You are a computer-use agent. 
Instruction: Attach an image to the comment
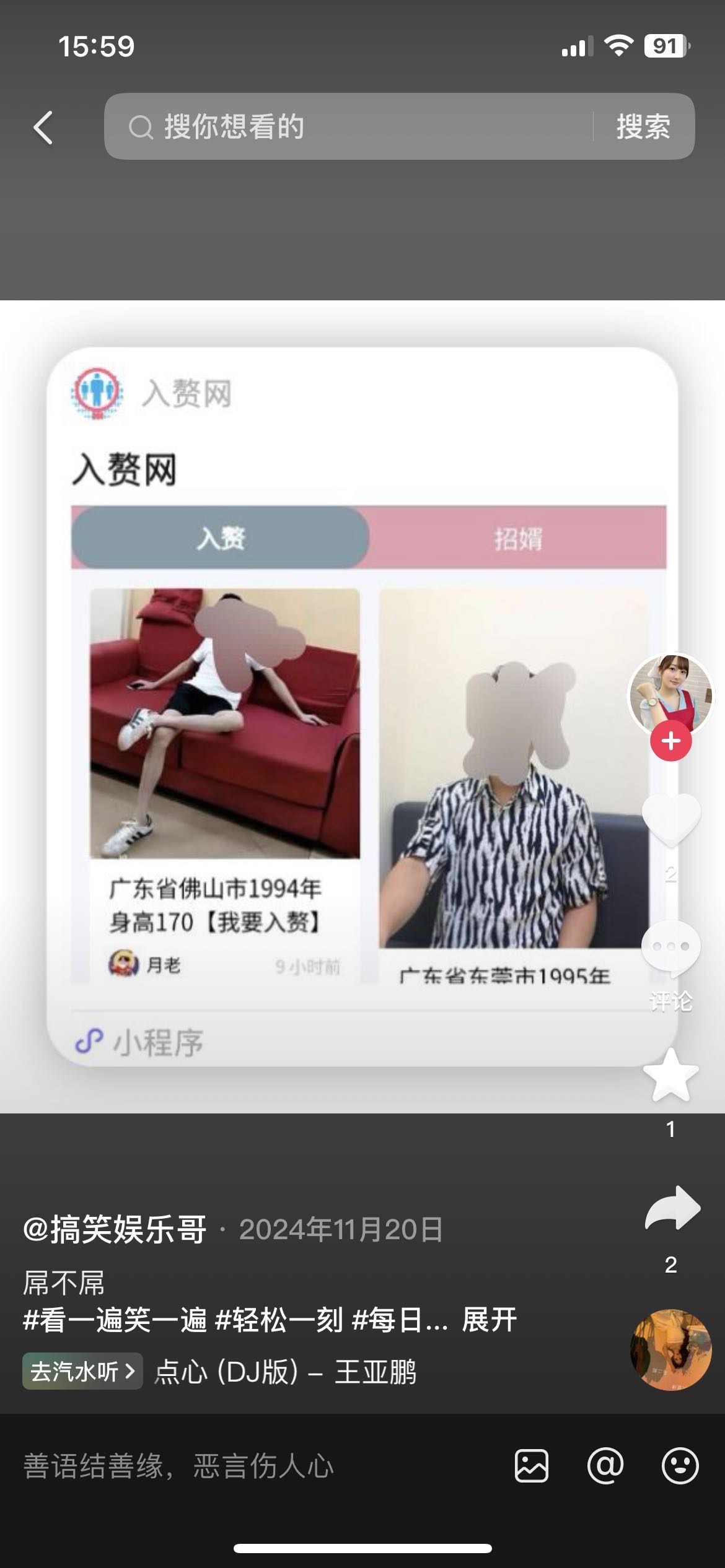(x=531, y=1466)
